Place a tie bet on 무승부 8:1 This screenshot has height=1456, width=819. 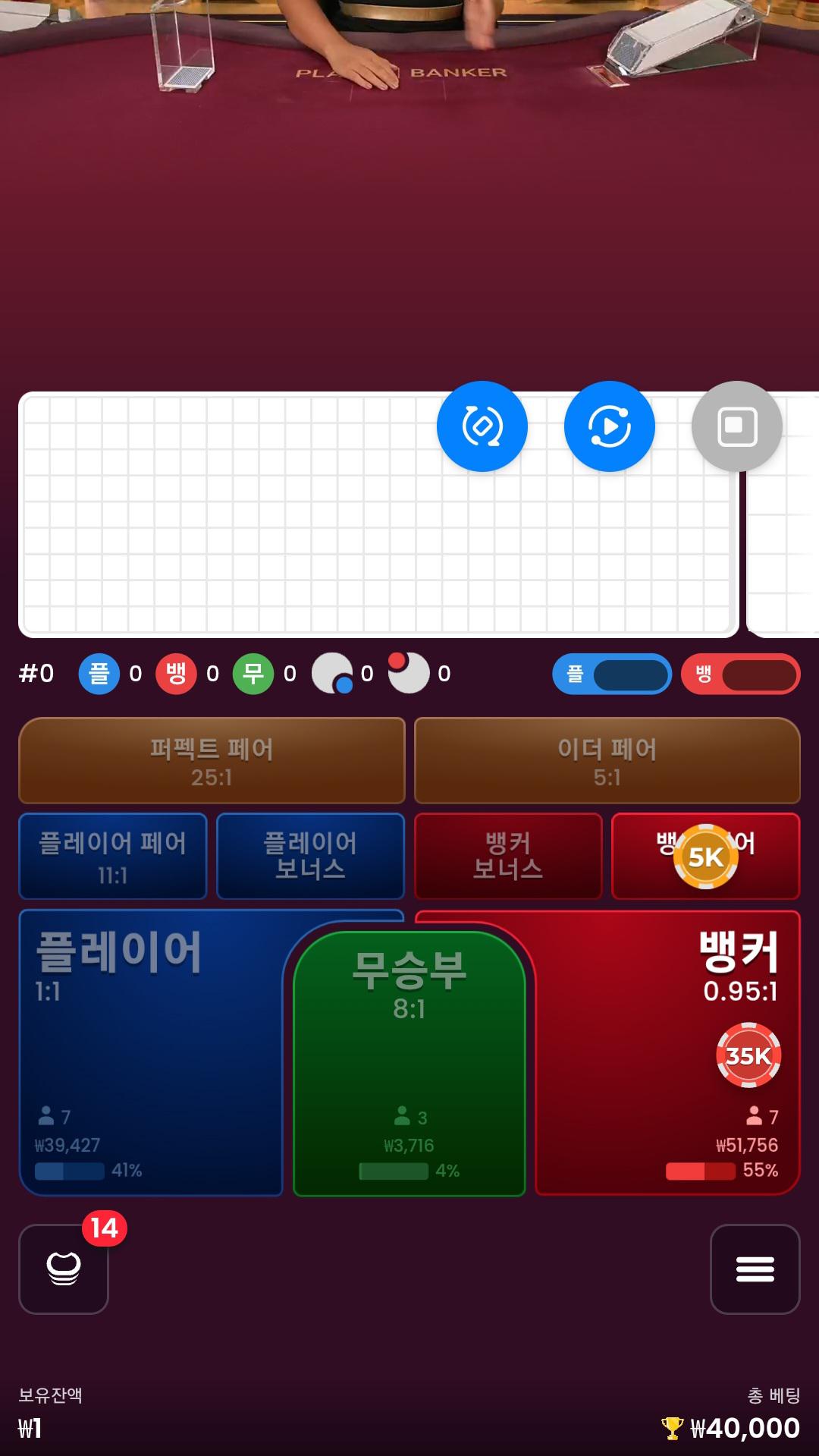point(409,1062)
